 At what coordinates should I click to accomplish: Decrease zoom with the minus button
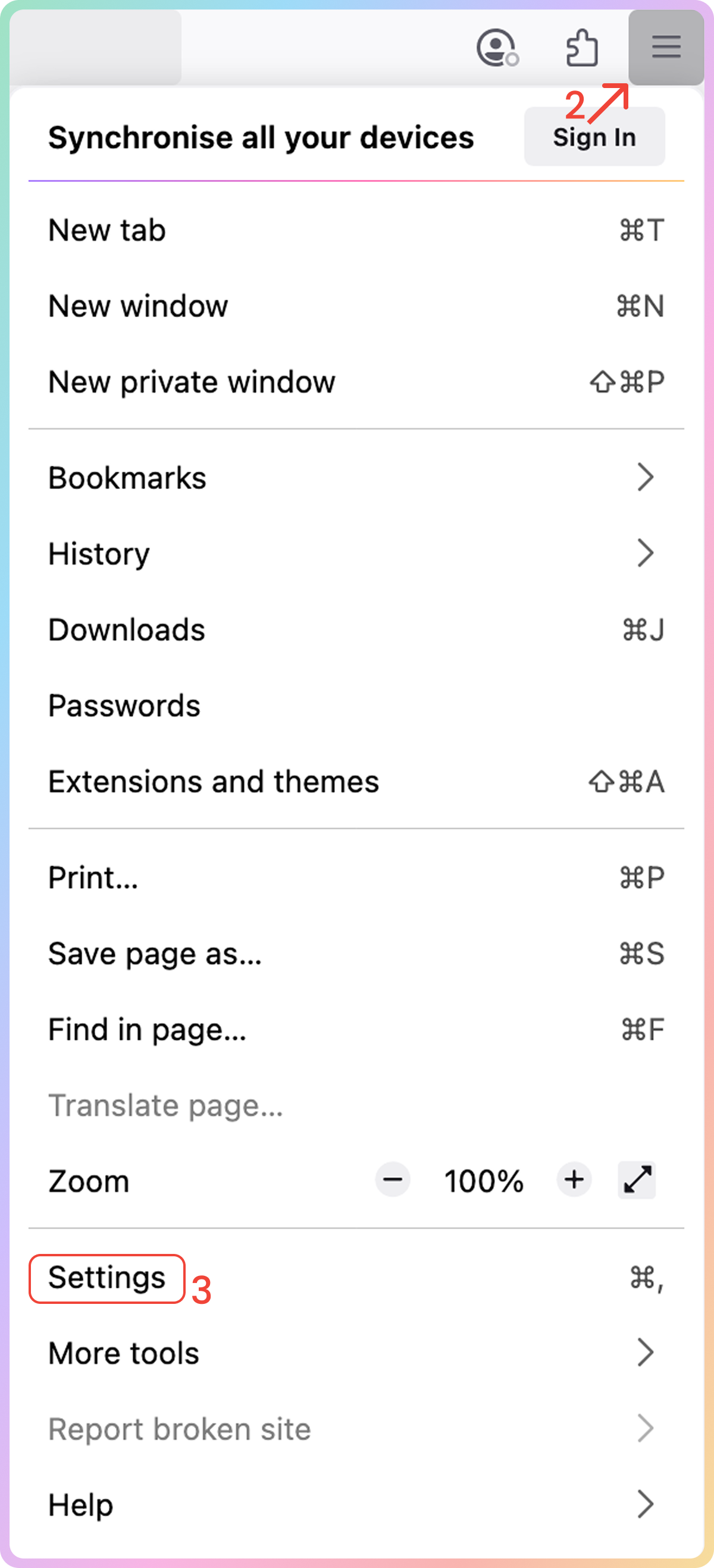[393, 1180]
